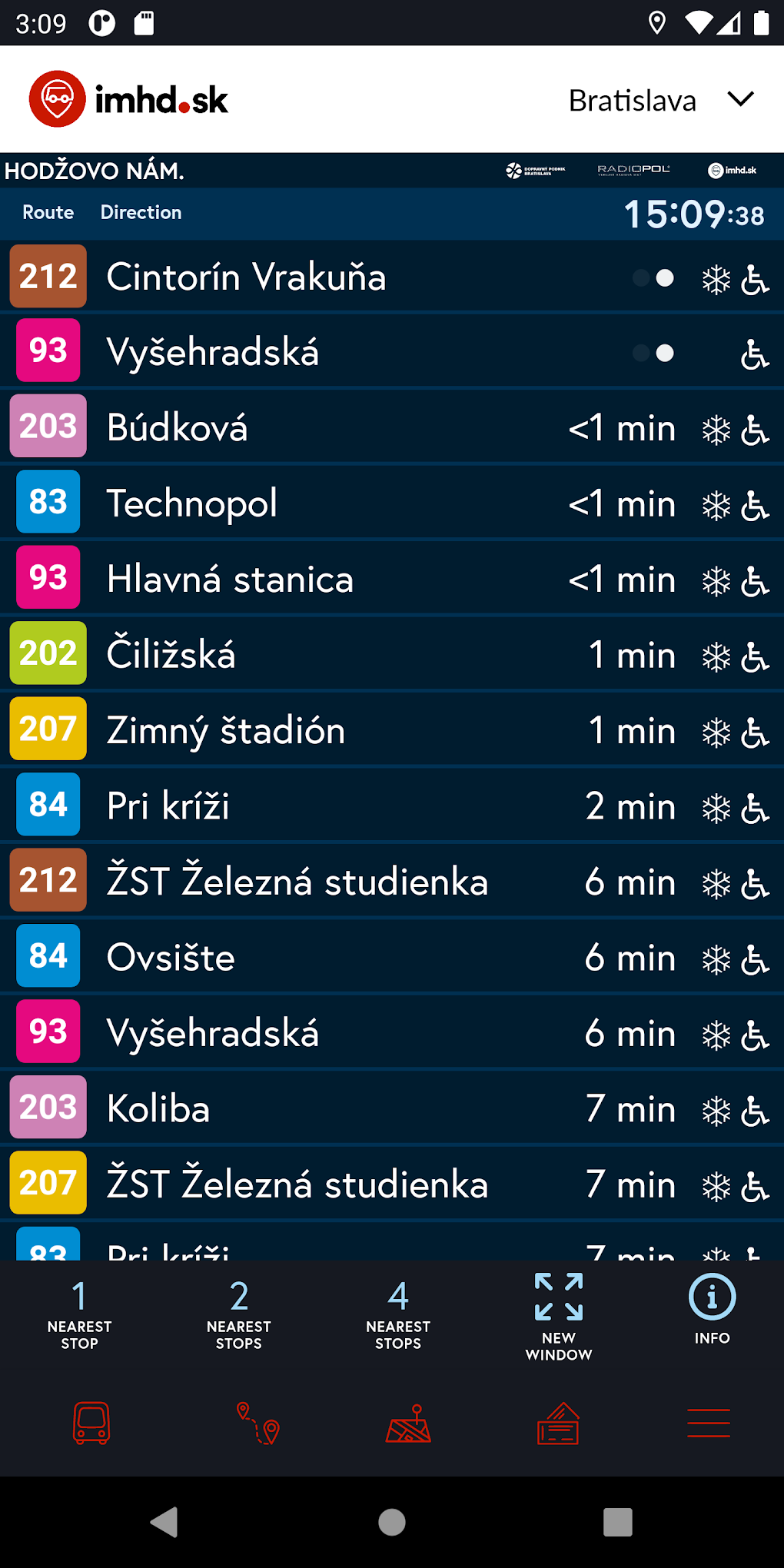The width and height of the screenshot is (784, 1568).
Task: Tap route number badge 212 Cintorín Vrakuňa
Action: [x=47, y=277]
